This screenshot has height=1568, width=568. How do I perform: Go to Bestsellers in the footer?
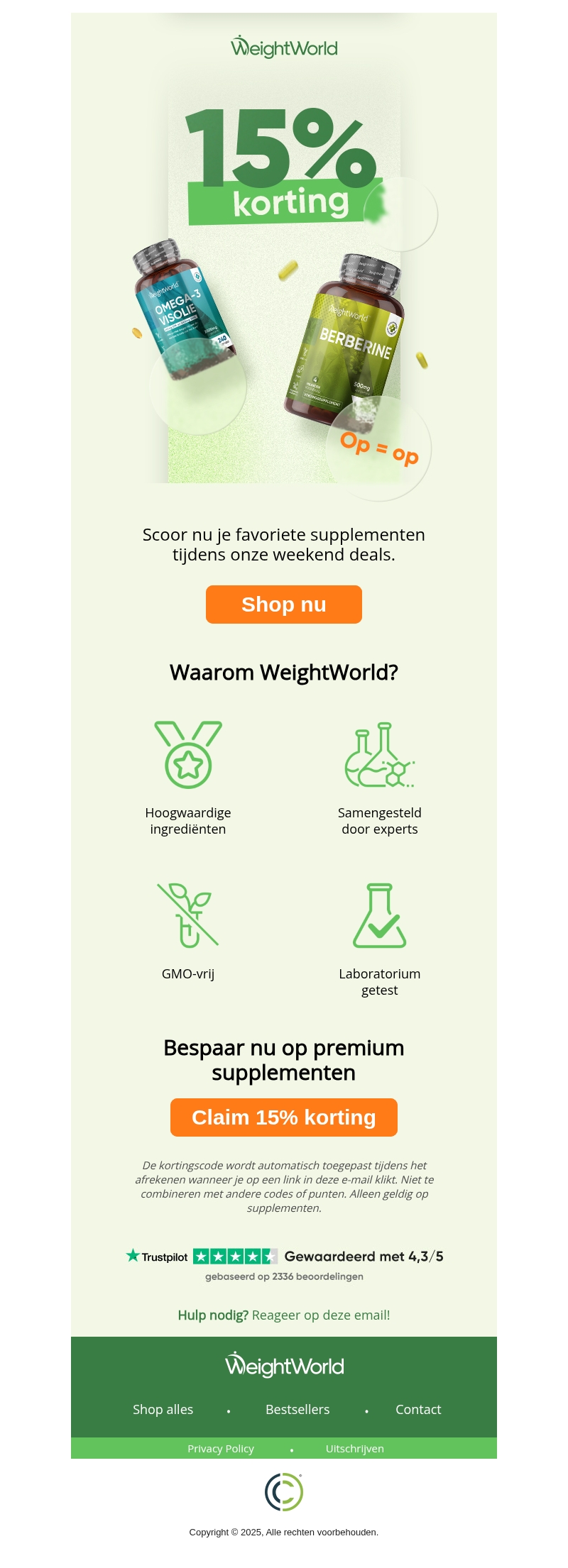[297, 1409]
